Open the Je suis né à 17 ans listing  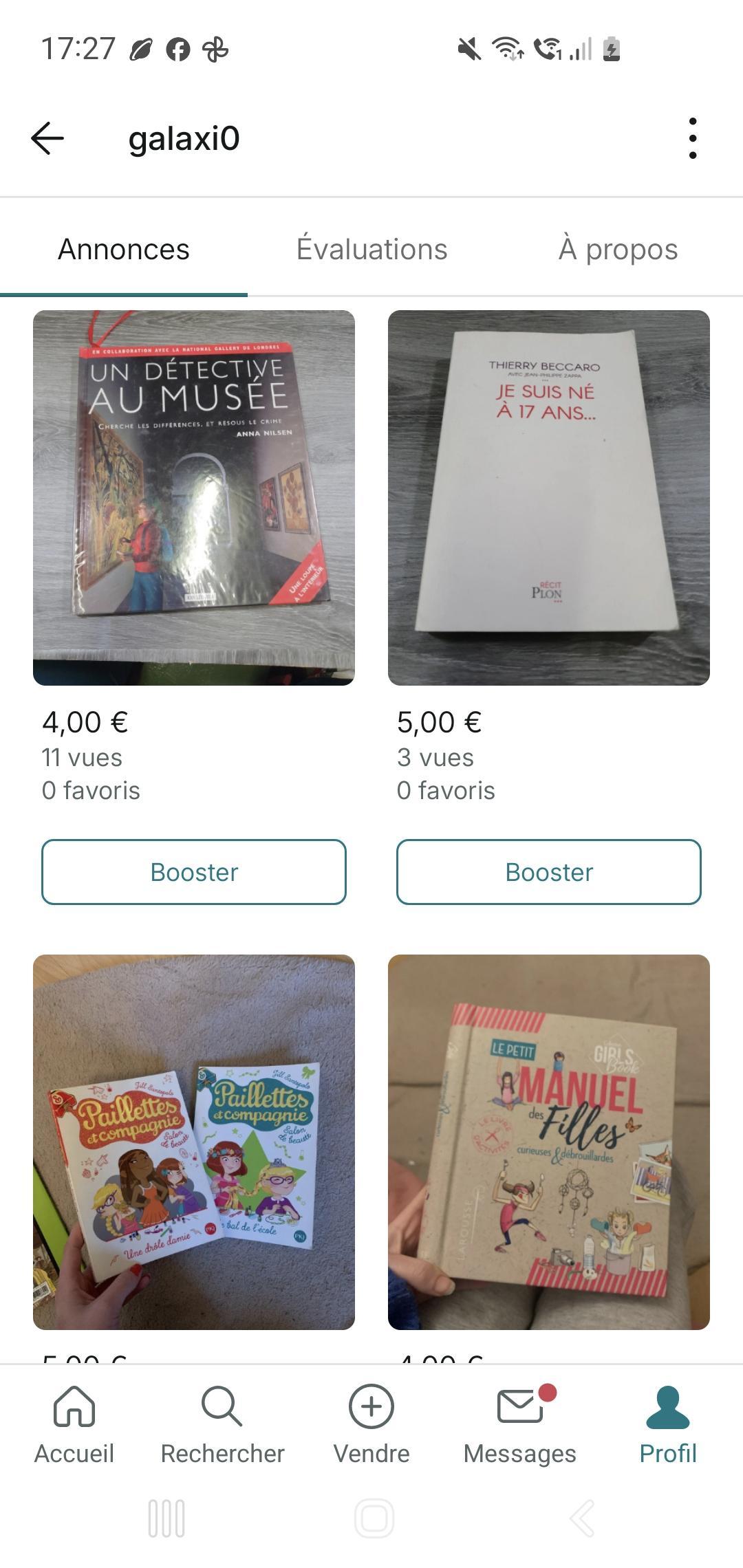pyautogui.click(x=549, y=497)
